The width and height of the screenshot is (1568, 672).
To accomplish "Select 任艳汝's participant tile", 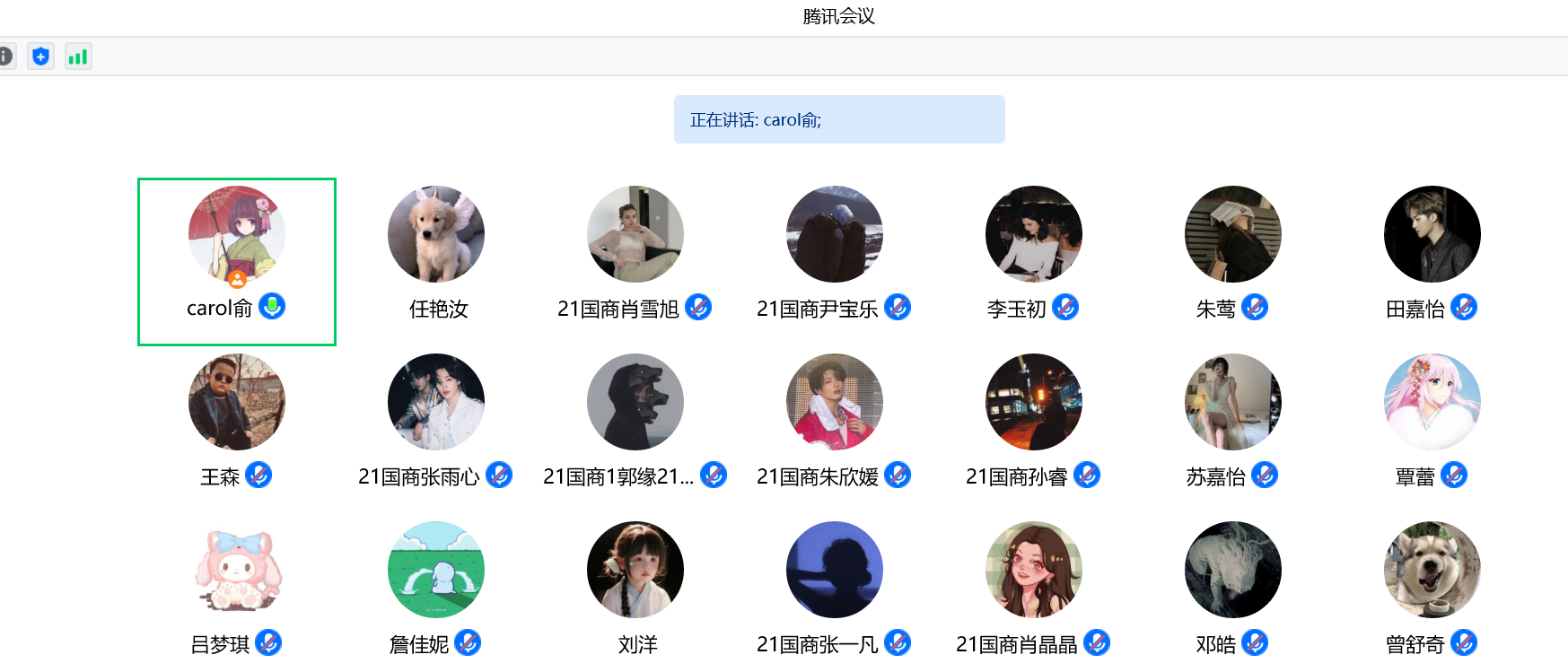I will click(x=436, y=234).
